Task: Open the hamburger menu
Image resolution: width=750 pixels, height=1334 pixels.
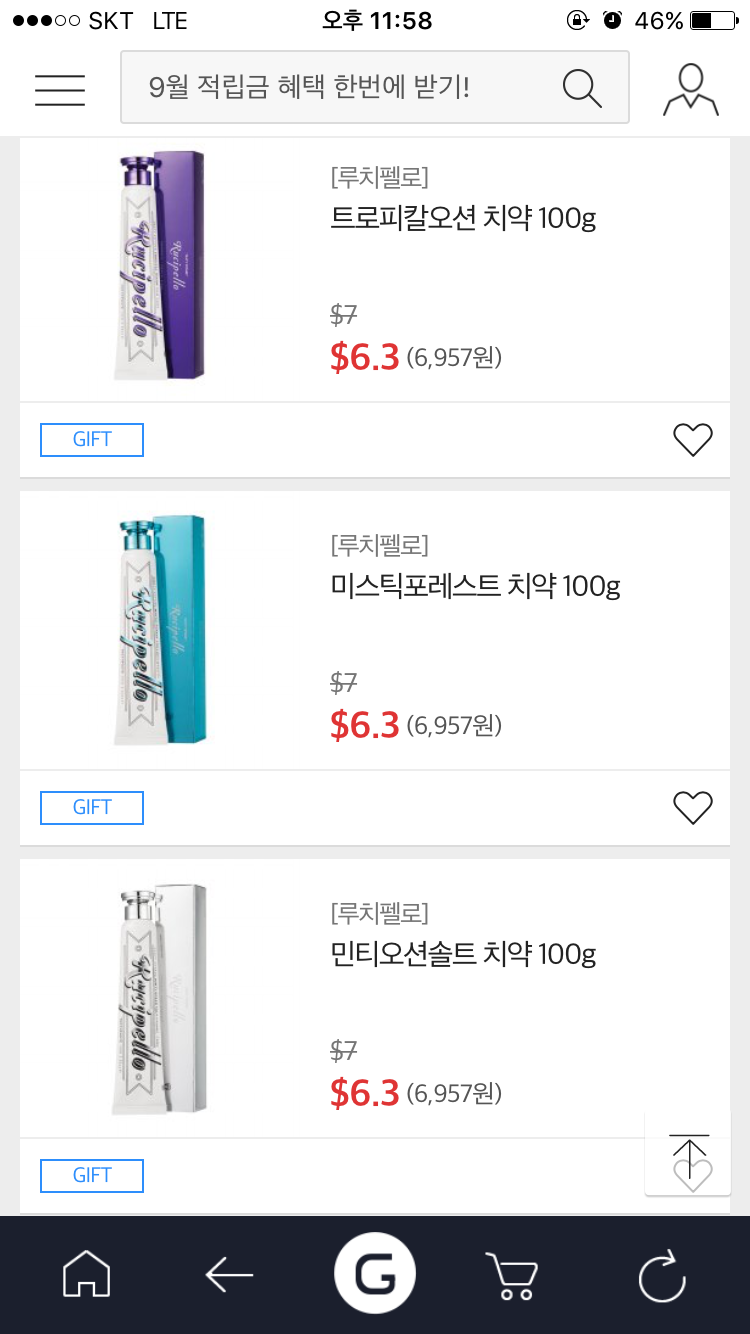Action: (x=60, y=89)
